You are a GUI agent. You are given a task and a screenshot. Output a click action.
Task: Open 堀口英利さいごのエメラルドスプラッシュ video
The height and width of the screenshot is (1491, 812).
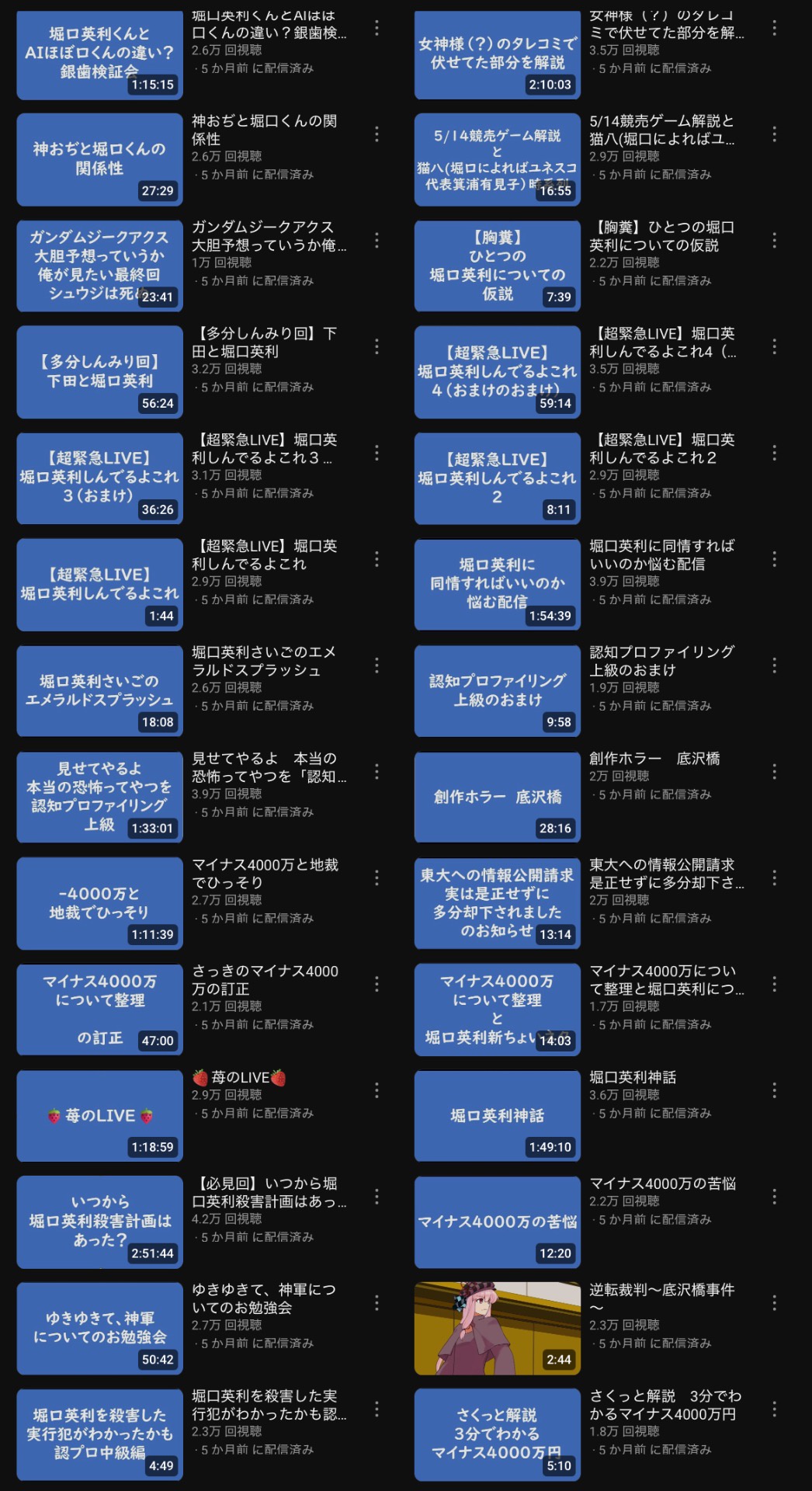99,690
